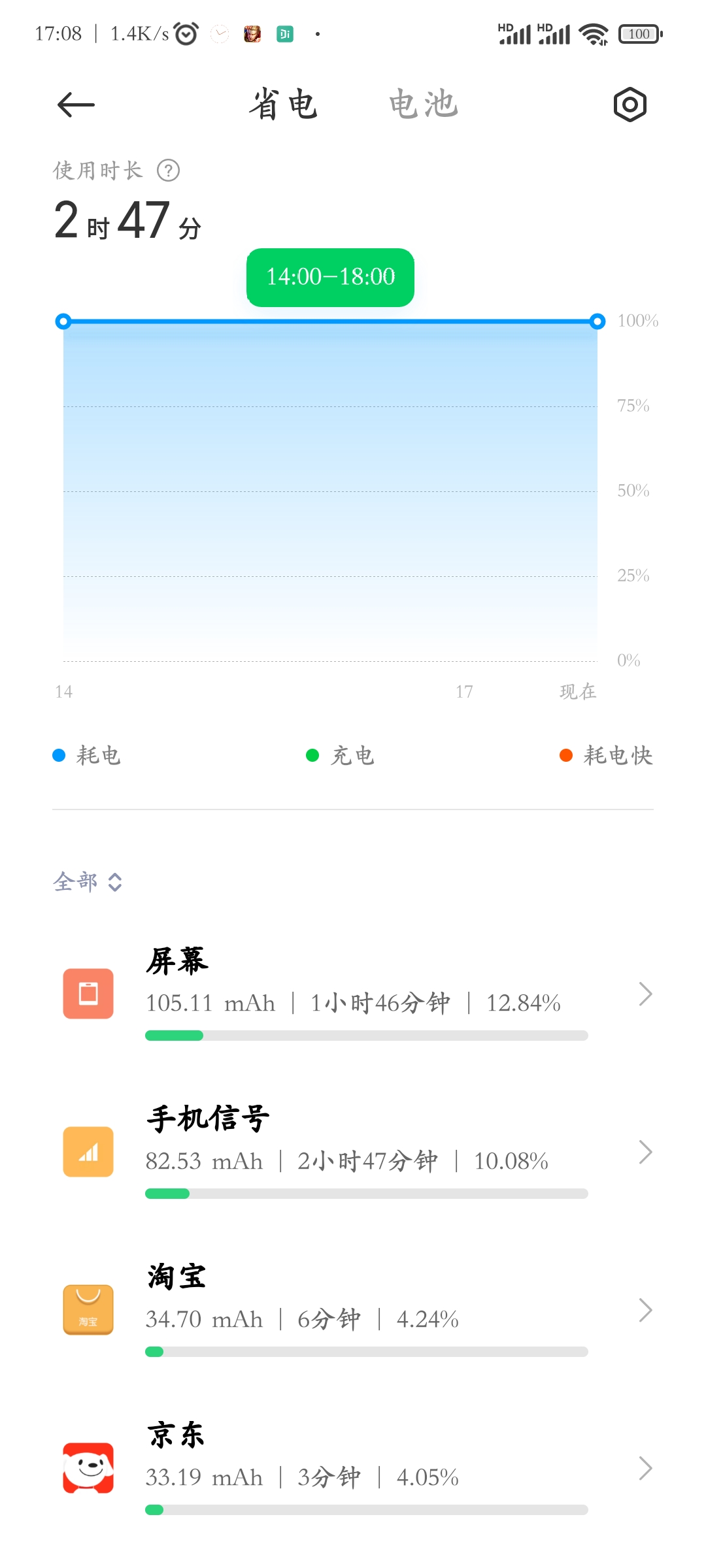Open 手机信号 power usage details
Screen dimensions: 706x1568
(353, 1152)
